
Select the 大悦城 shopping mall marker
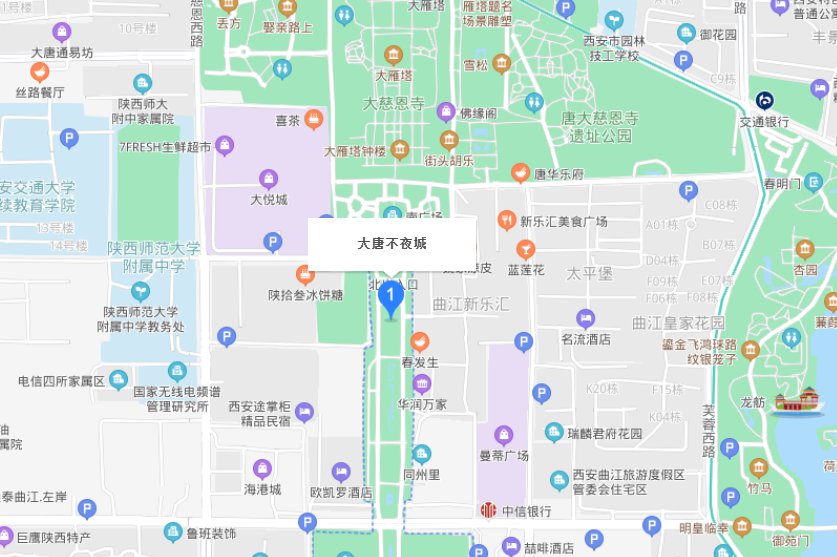(268, 180)
